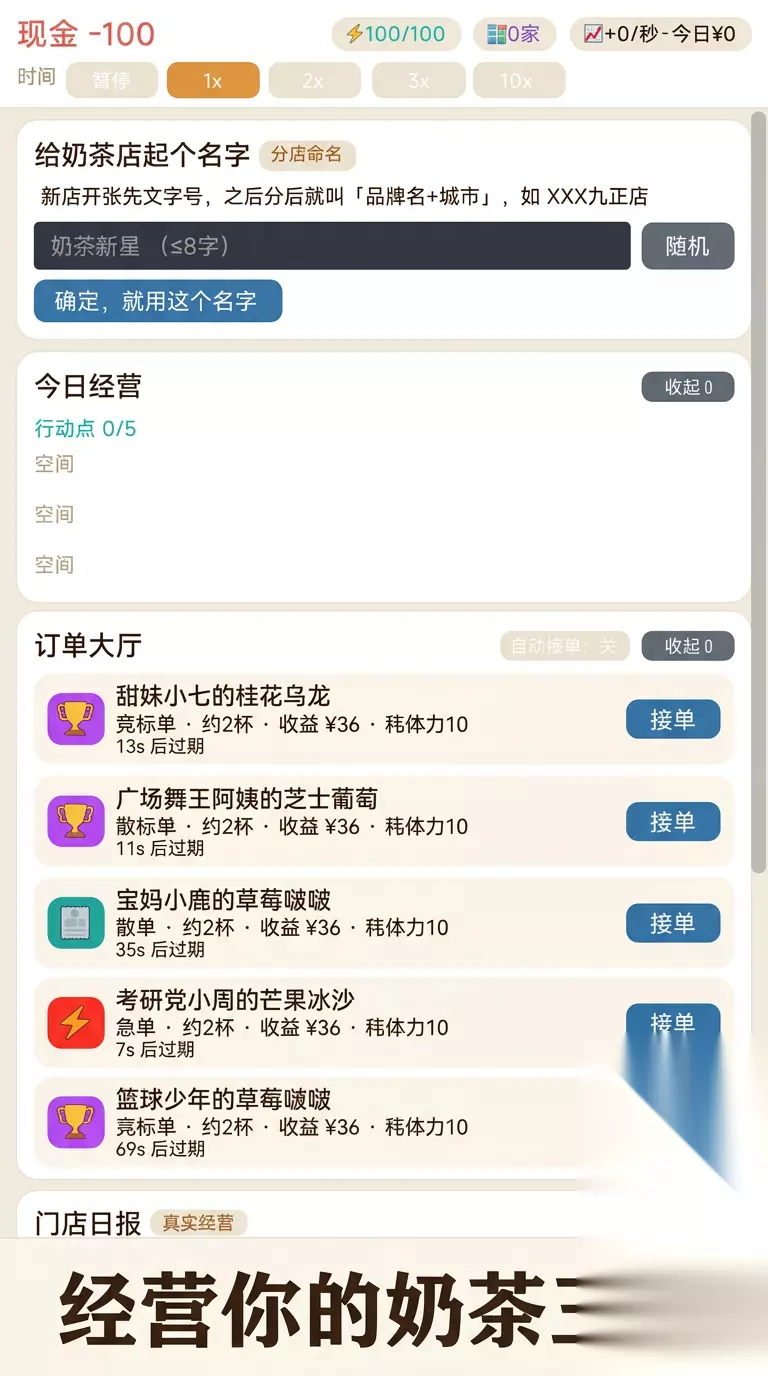Set the time speed to 2x
Image resolution: width=768 pixels, height=1376 pixels.
tap(314, 80)
